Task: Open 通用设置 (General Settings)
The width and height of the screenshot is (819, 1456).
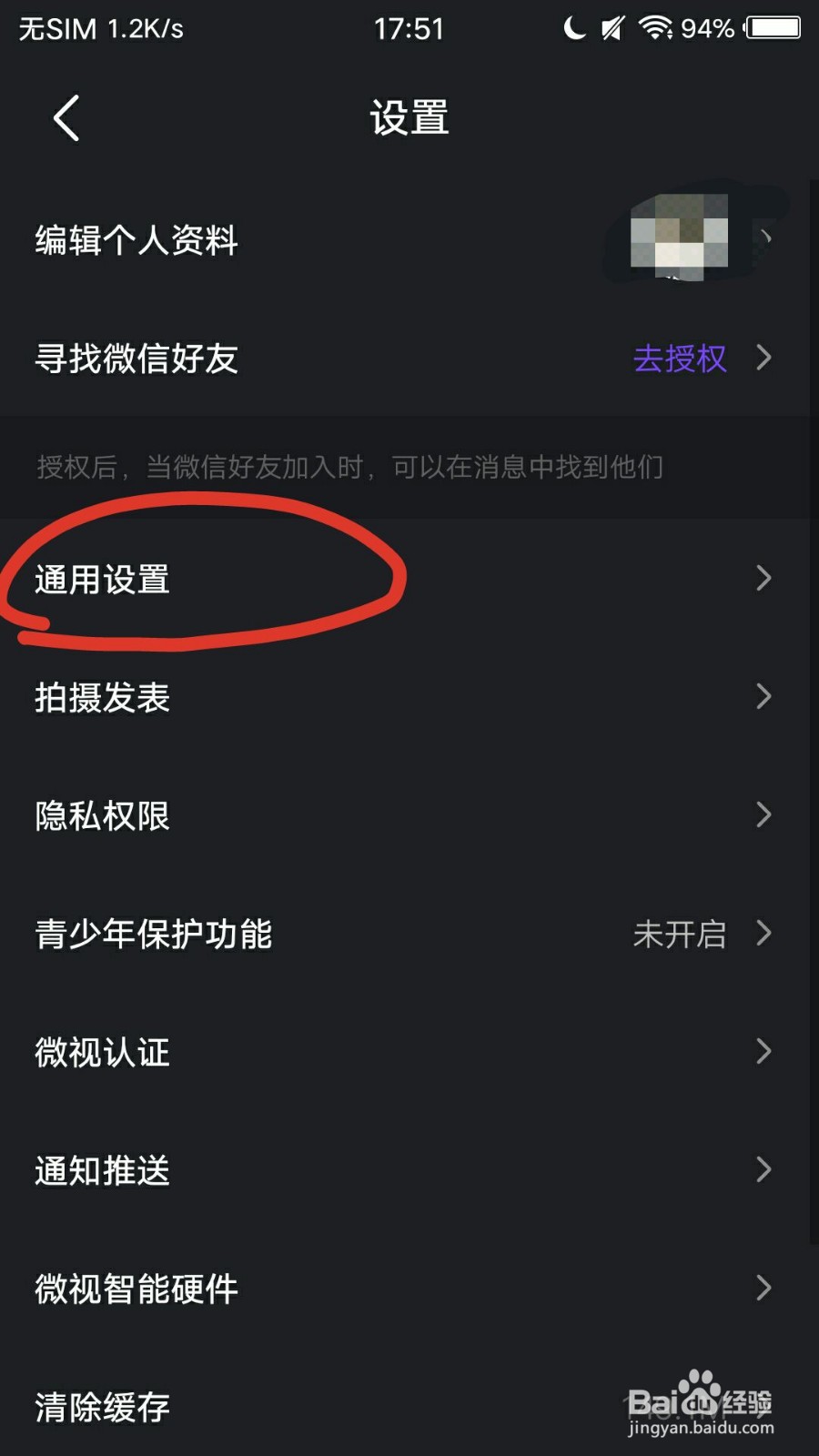Action: coord(102,578)
